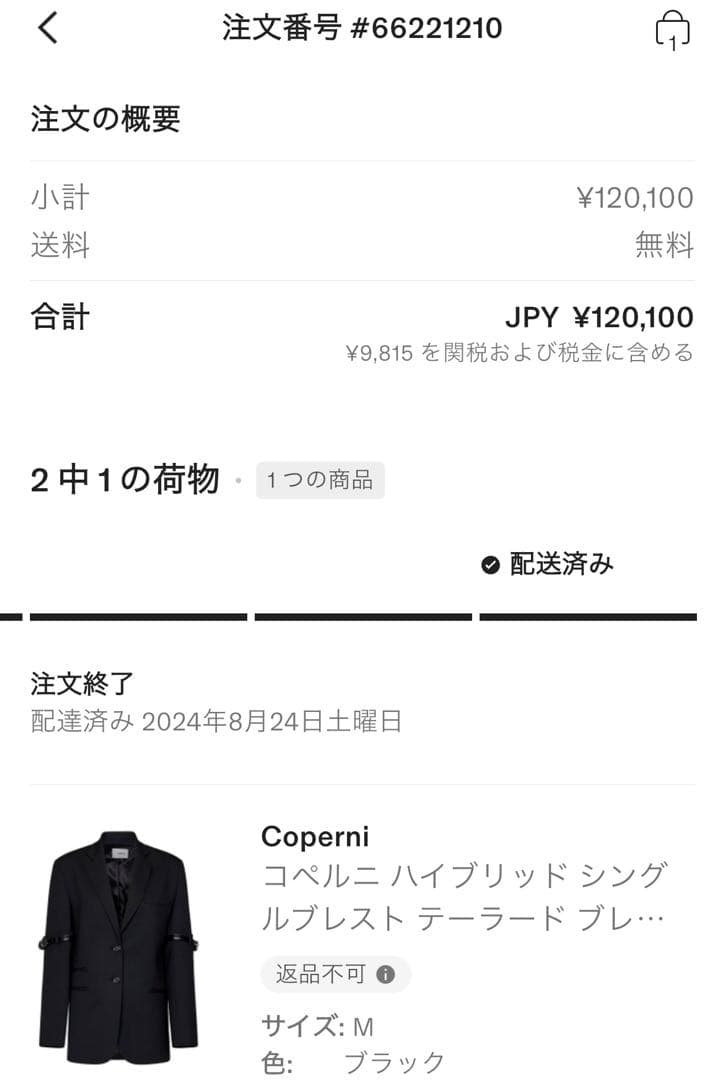This screenshot has height=1080, width=725.
Task: Select the 返品不可 tag
Action: click(x=320, y=971)
